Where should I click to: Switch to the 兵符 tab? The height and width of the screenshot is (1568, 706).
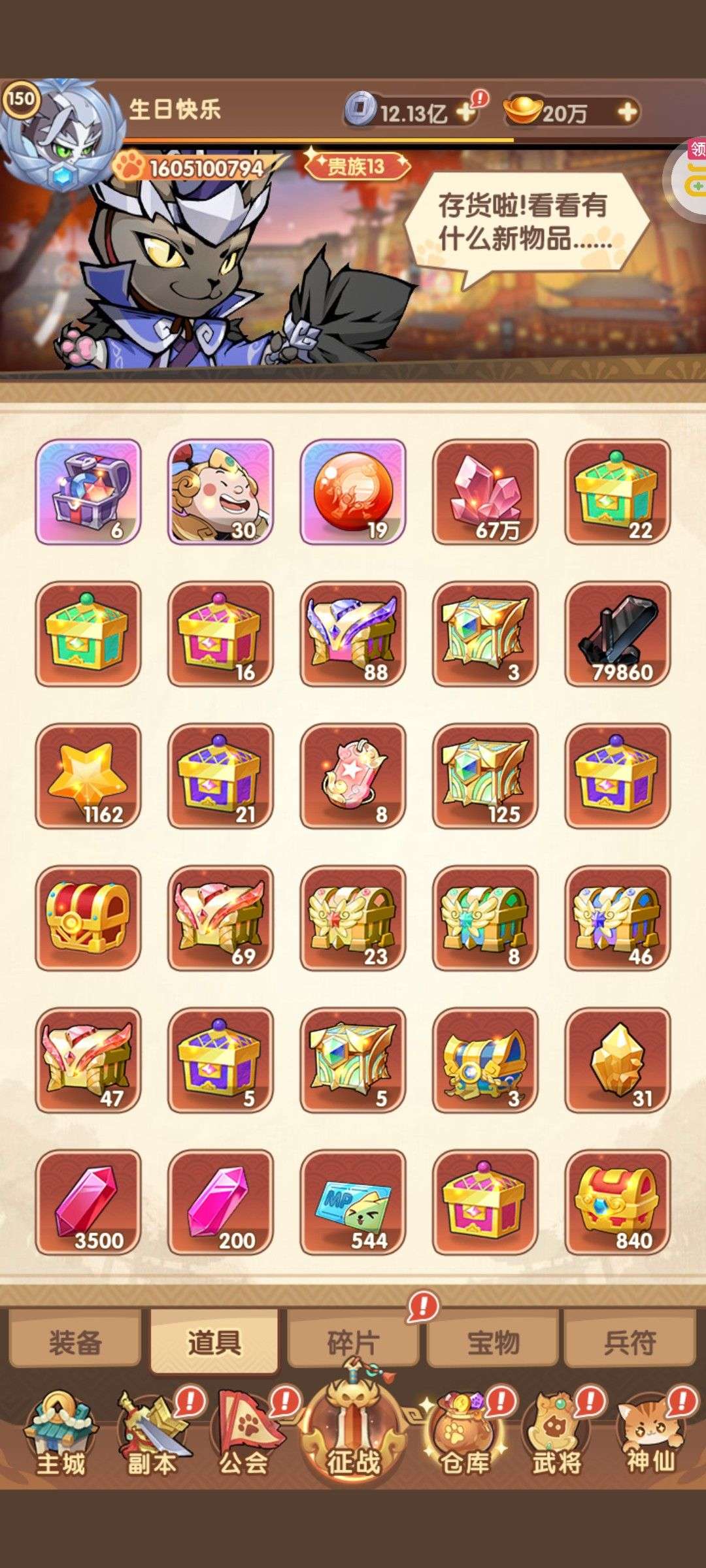click(x=630, y=1343)
